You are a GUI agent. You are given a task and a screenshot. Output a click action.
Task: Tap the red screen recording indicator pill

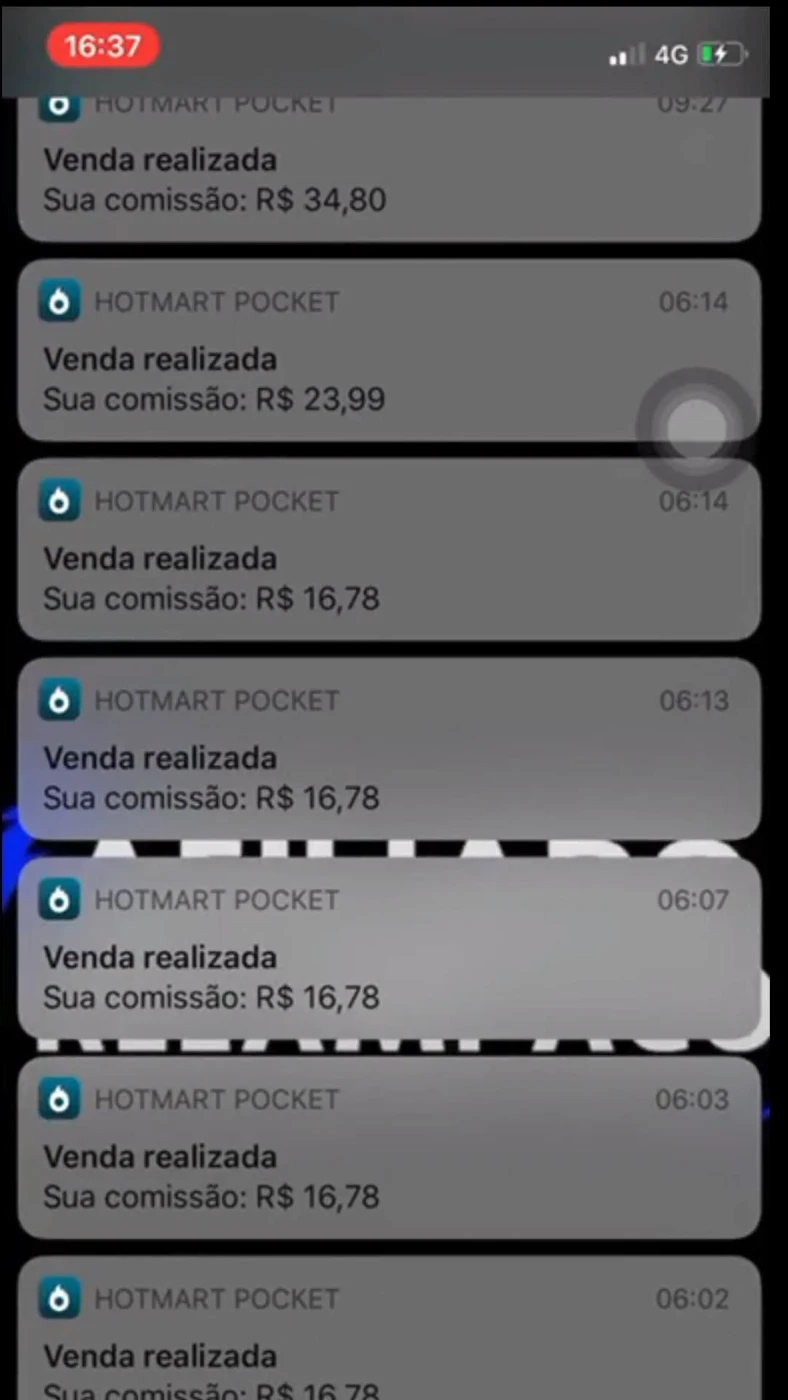click(x=103, y=46)
